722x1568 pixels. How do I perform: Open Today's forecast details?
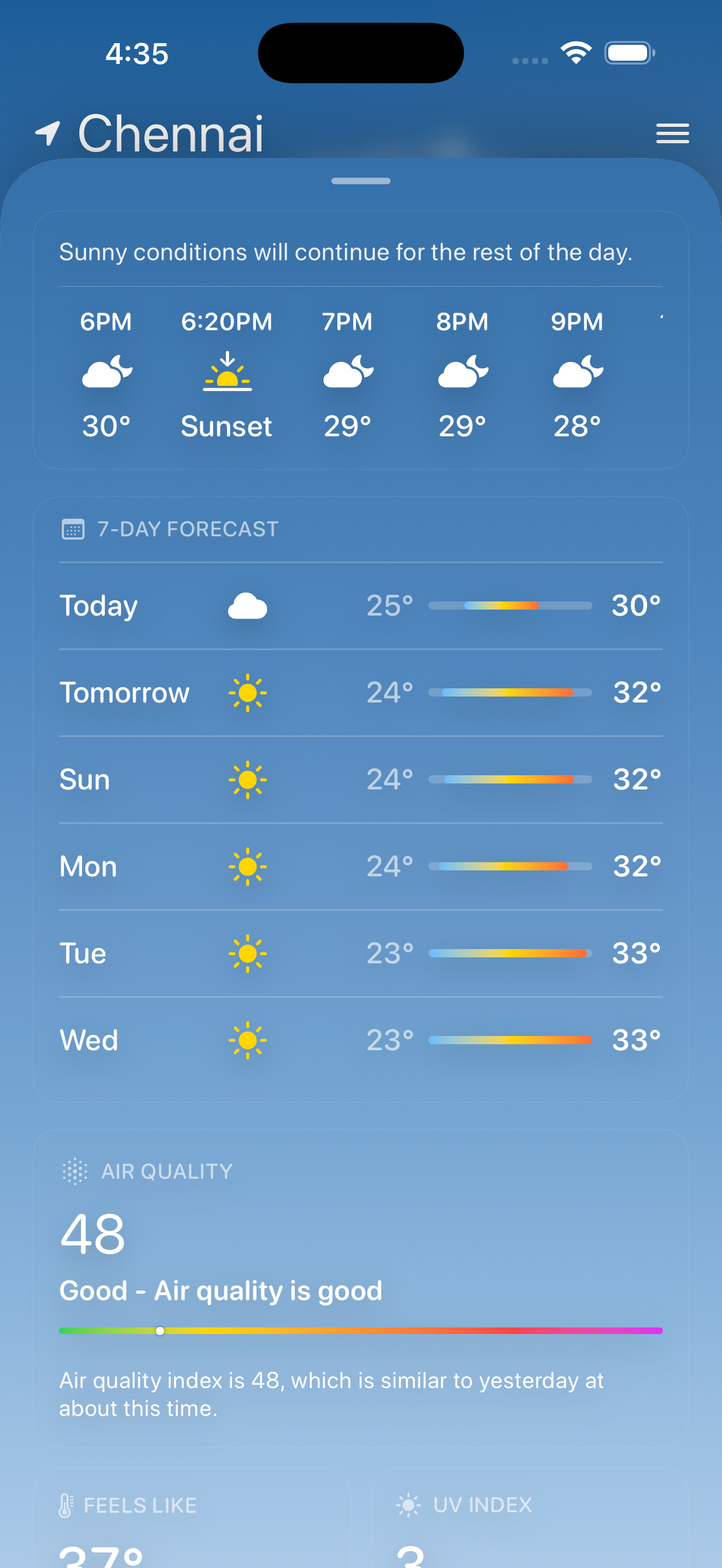[360, 606]
